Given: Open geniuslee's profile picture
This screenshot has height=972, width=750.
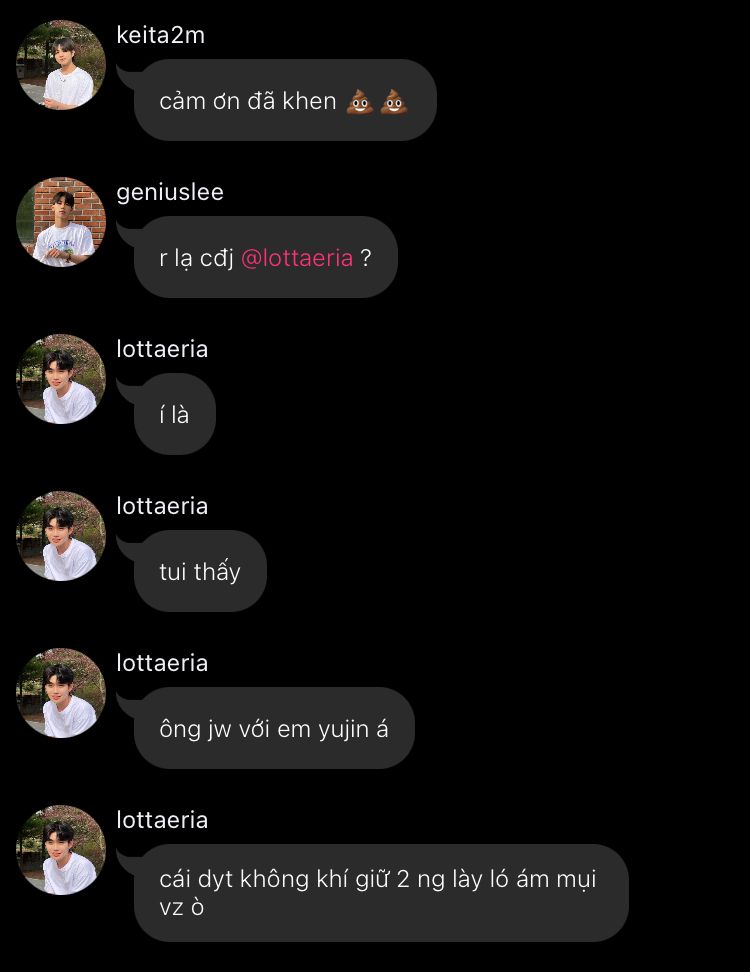Looking at the screenshot, I should 61,222.
